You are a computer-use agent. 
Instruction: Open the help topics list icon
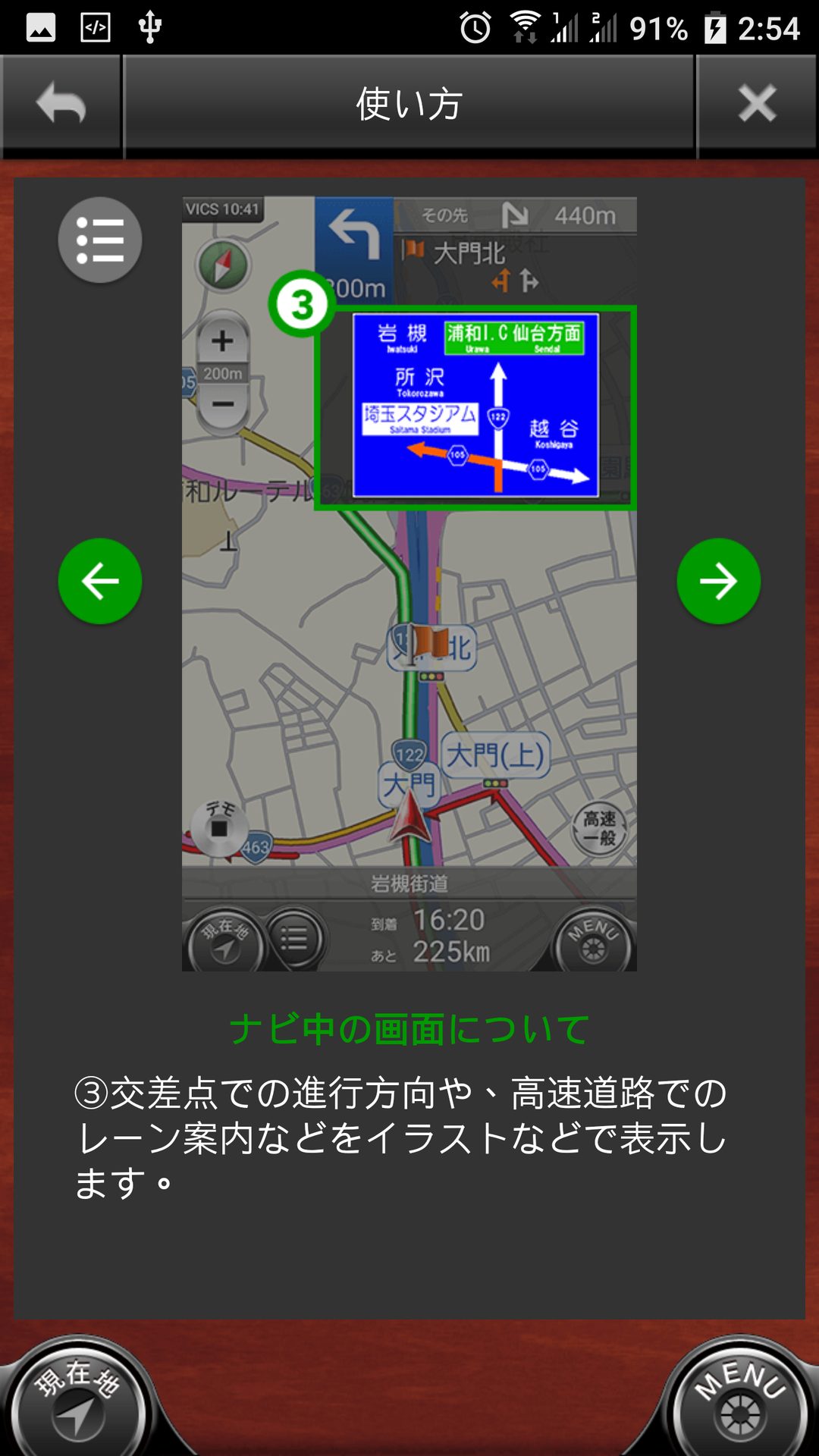point(100,240)
